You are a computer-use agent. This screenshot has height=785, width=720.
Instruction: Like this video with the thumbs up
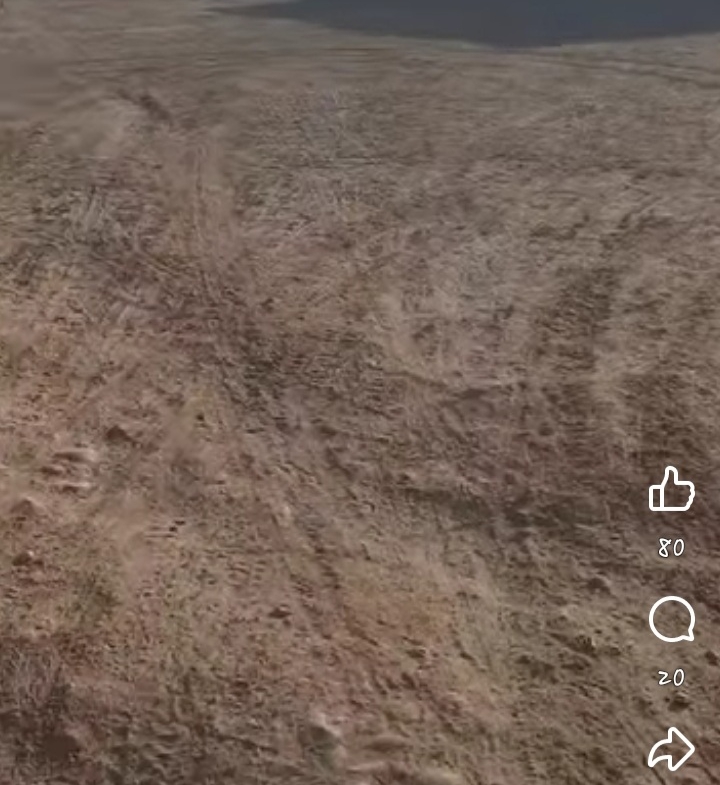point(671,489)
